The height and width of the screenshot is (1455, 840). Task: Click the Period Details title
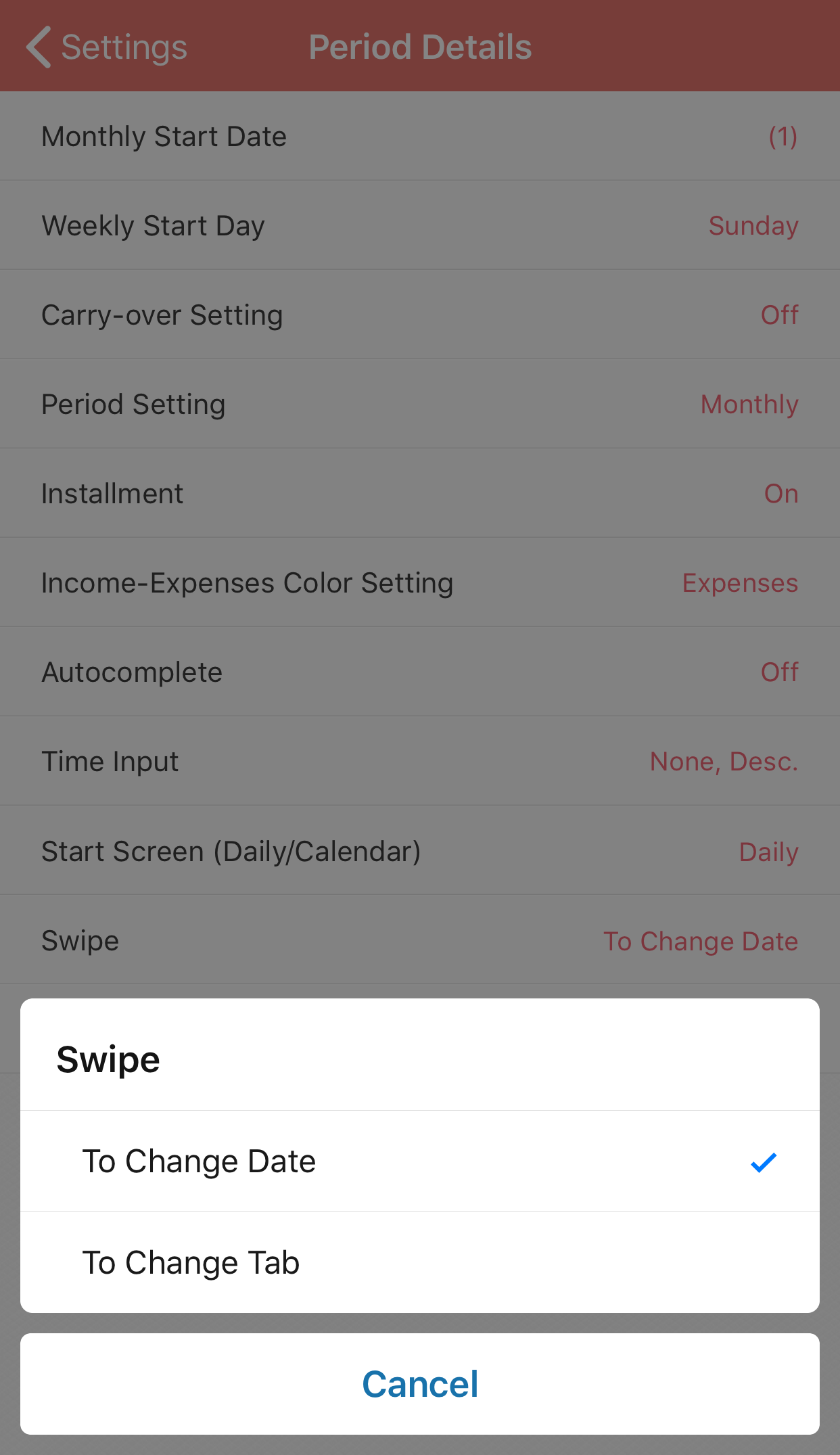coord(419,46)
